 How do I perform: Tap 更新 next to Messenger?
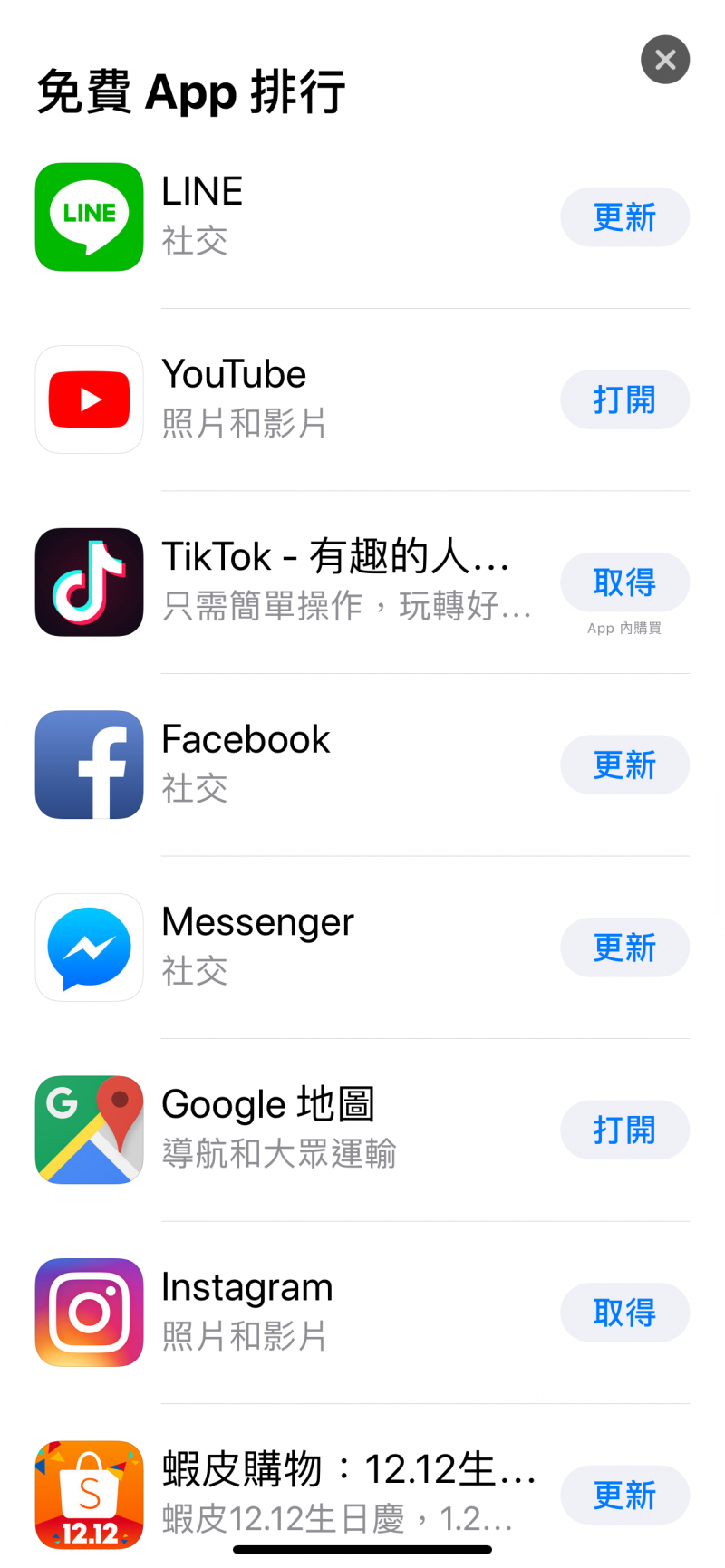624,948
